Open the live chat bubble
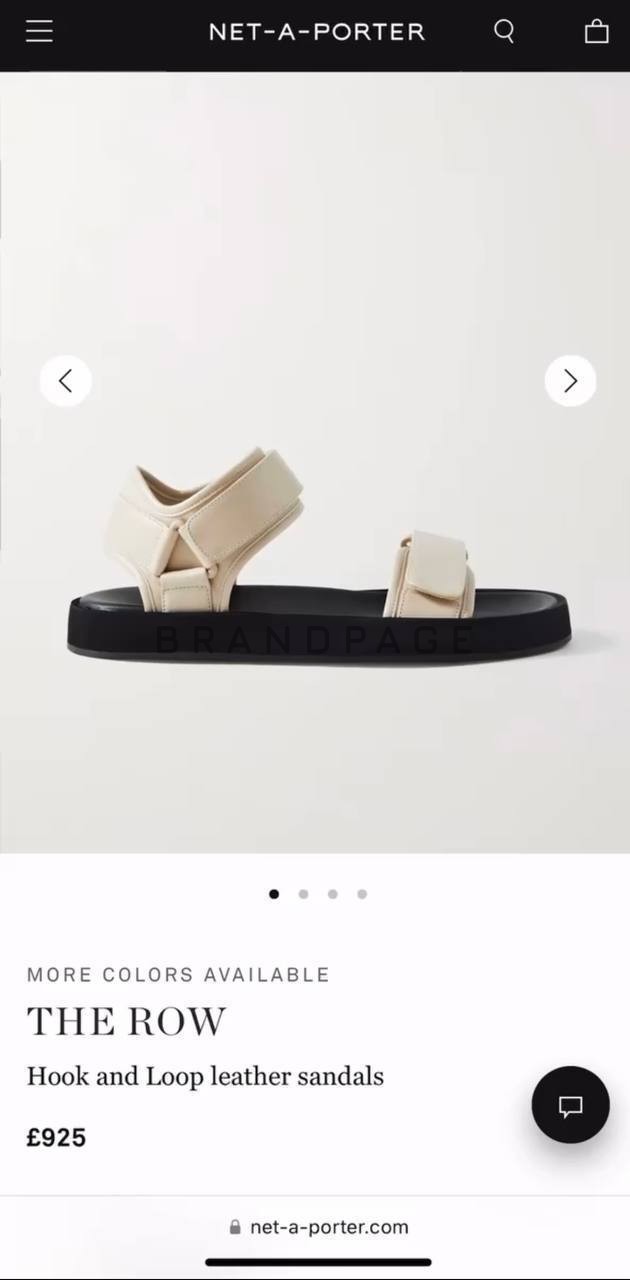 (x=570, y=1105)
